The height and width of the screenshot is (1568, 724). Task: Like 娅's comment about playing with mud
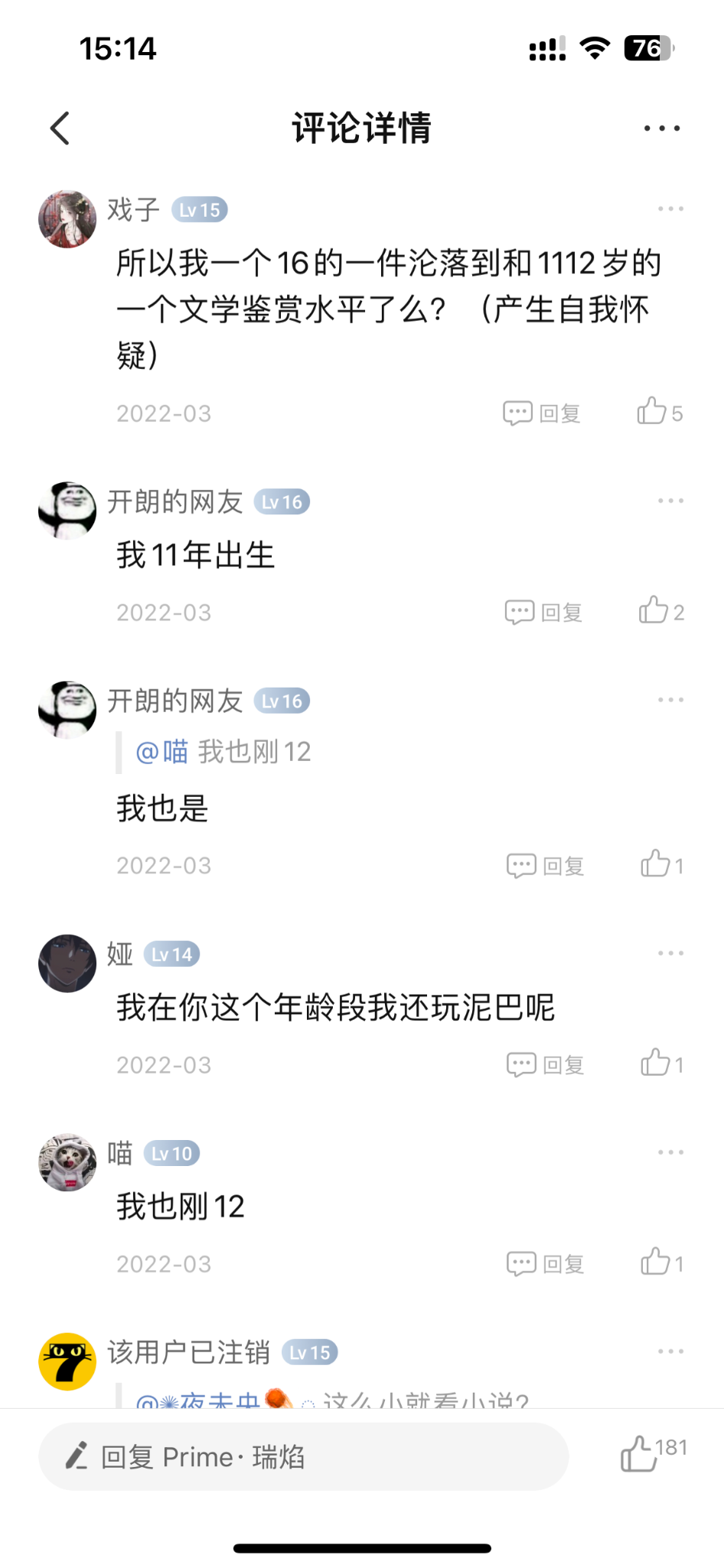tap(661, 1063)
